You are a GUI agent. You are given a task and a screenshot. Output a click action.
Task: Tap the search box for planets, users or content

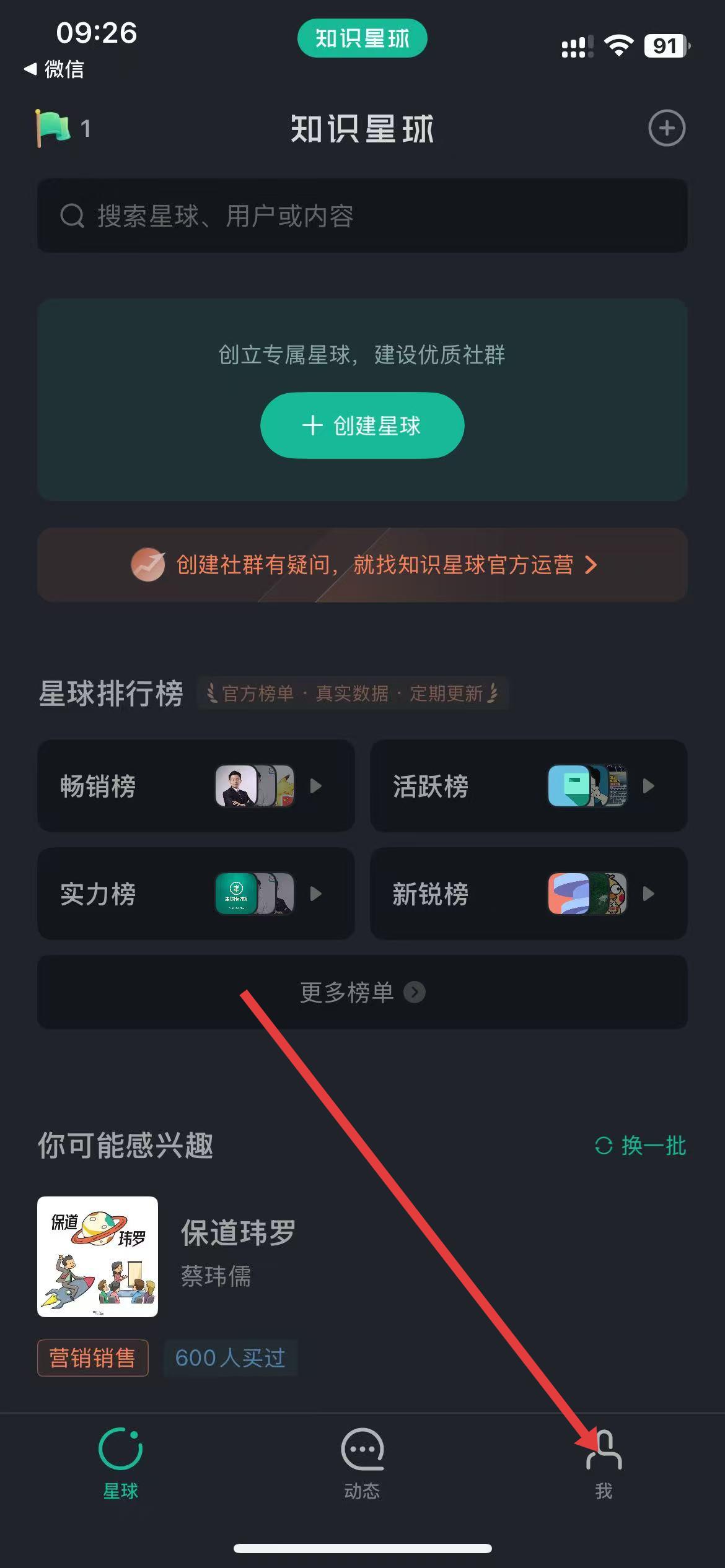362,216
